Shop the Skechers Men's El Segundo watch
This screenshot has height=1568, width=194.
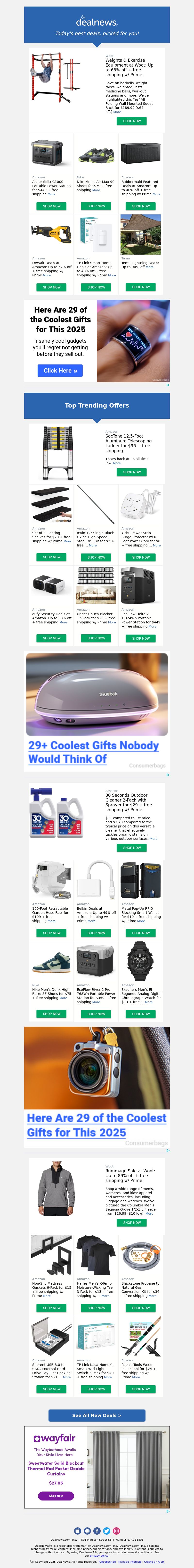point(141,1014)
